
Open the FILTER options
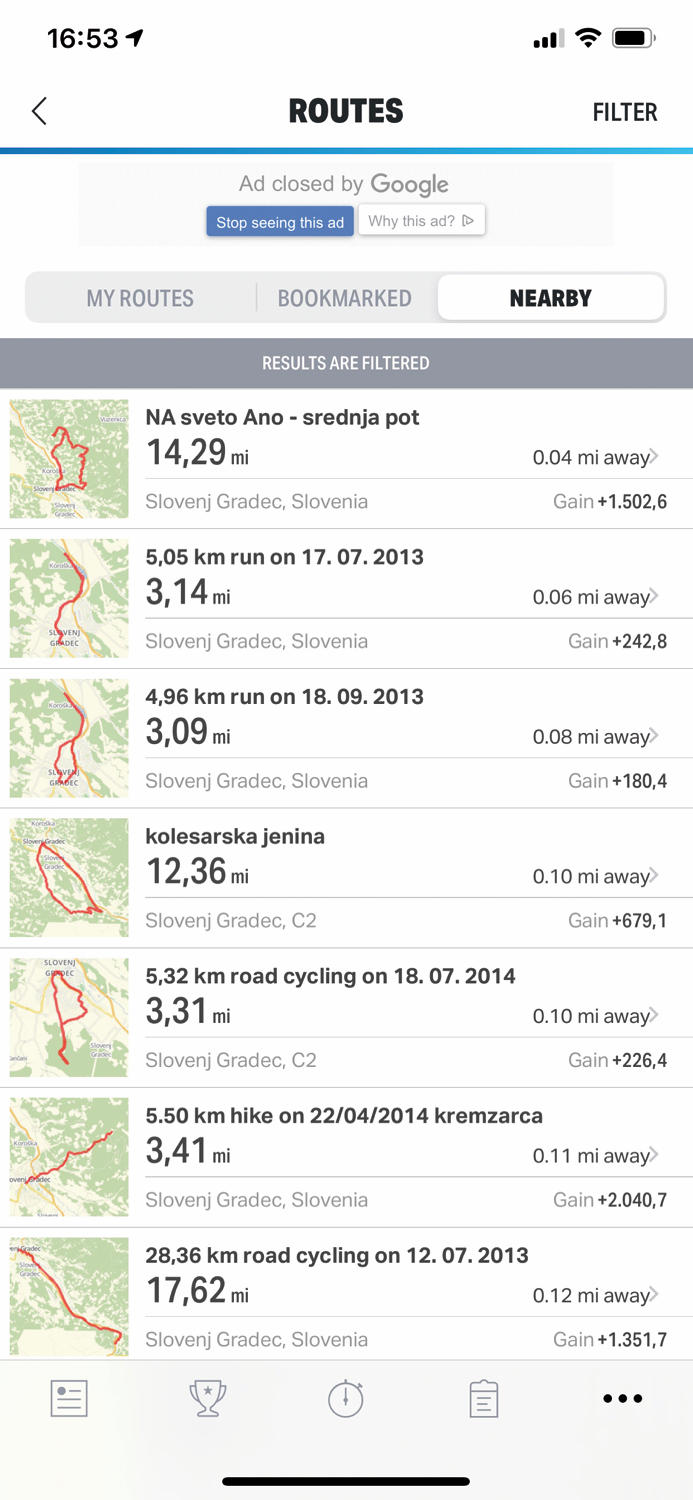(625, 112)
